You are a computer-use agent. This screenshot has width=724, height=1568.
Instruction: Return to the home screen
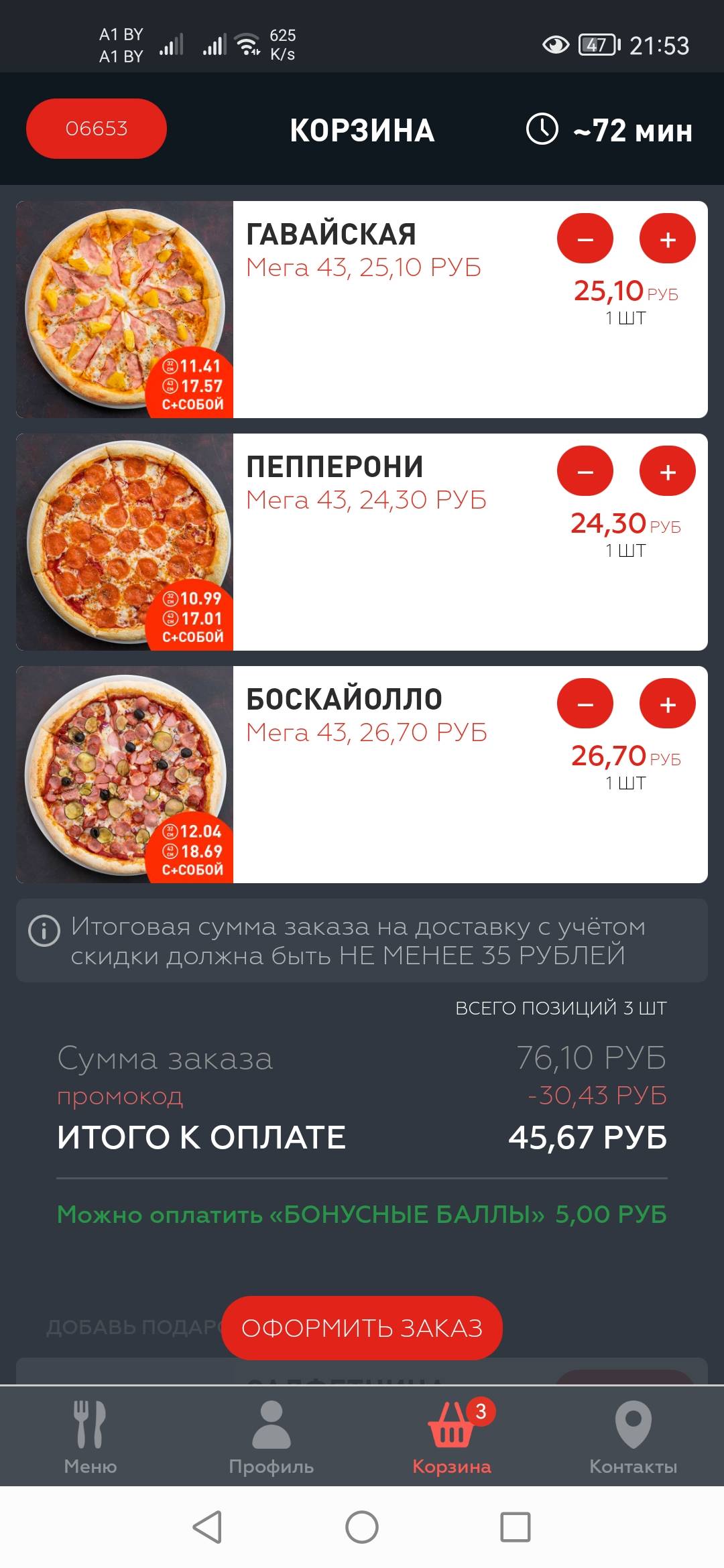[x=362, y=1527]
